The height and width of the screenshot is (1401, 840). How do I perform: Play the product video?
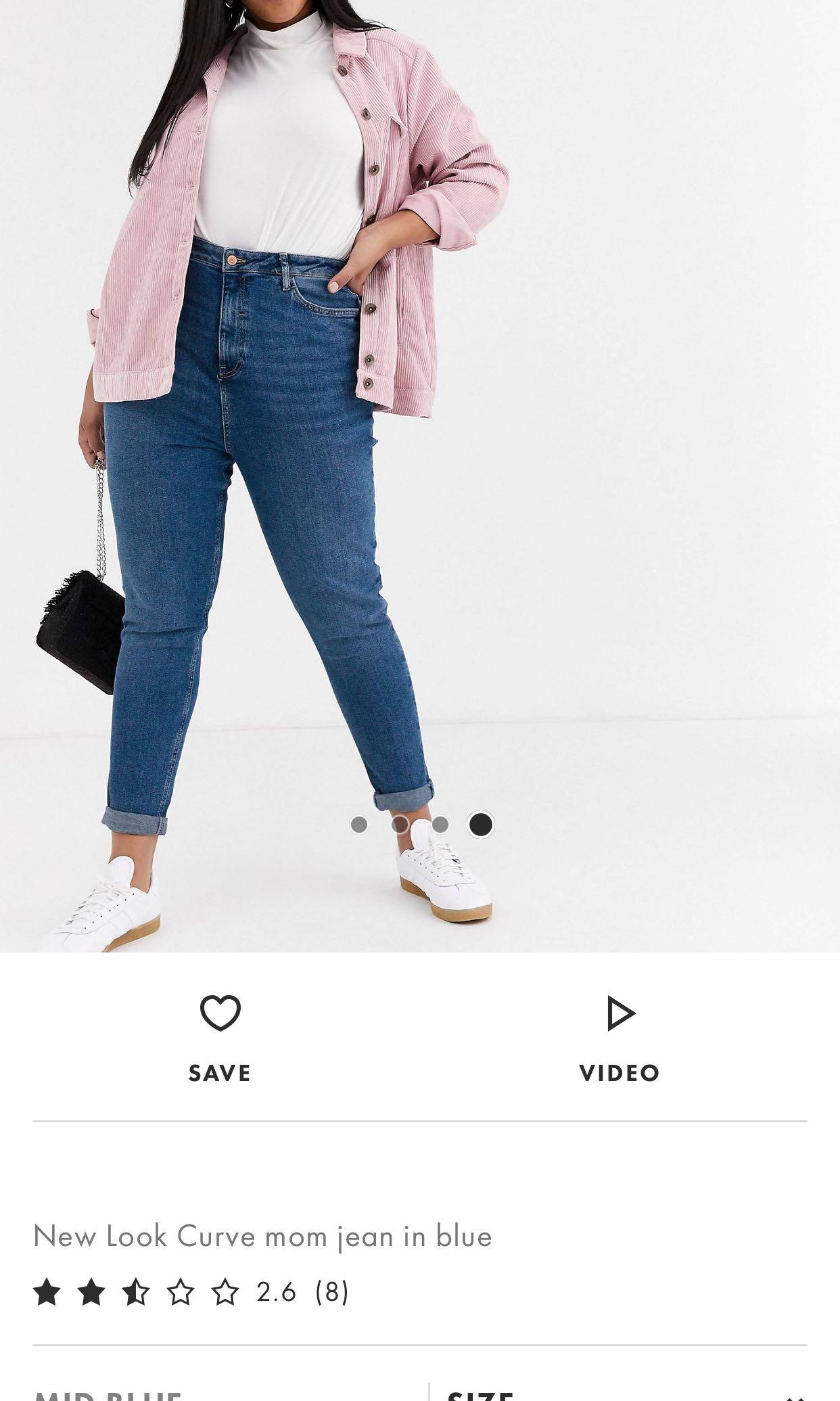click(620, 1036)
